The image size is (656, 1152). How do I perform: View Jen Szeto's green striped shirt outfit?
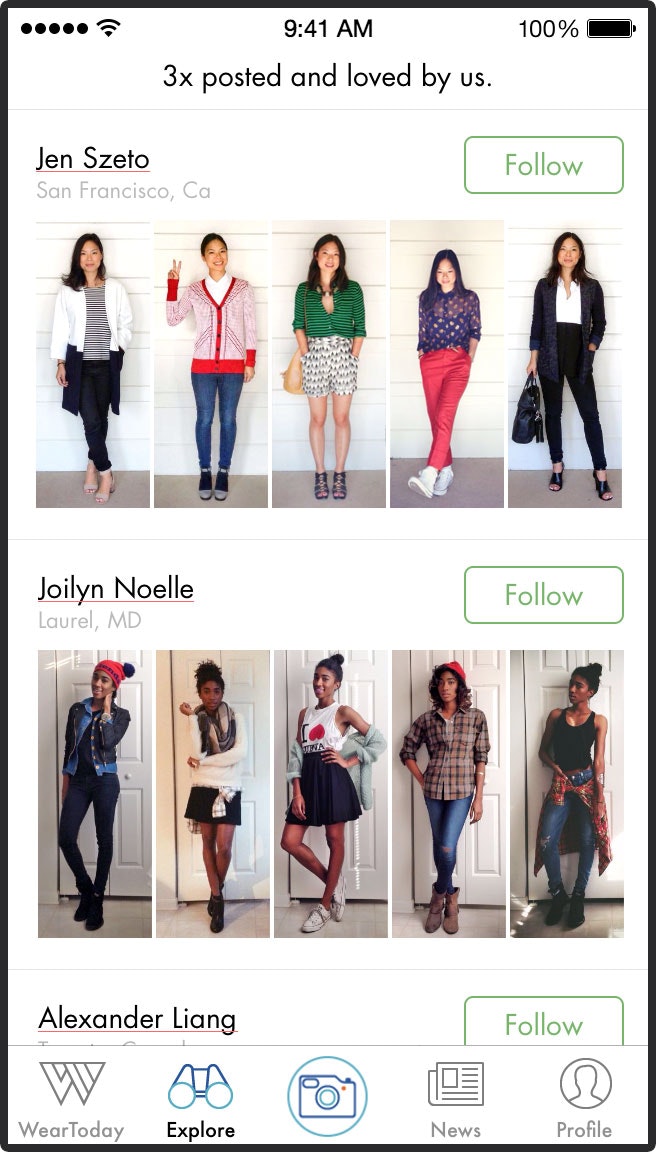point(329,364)
